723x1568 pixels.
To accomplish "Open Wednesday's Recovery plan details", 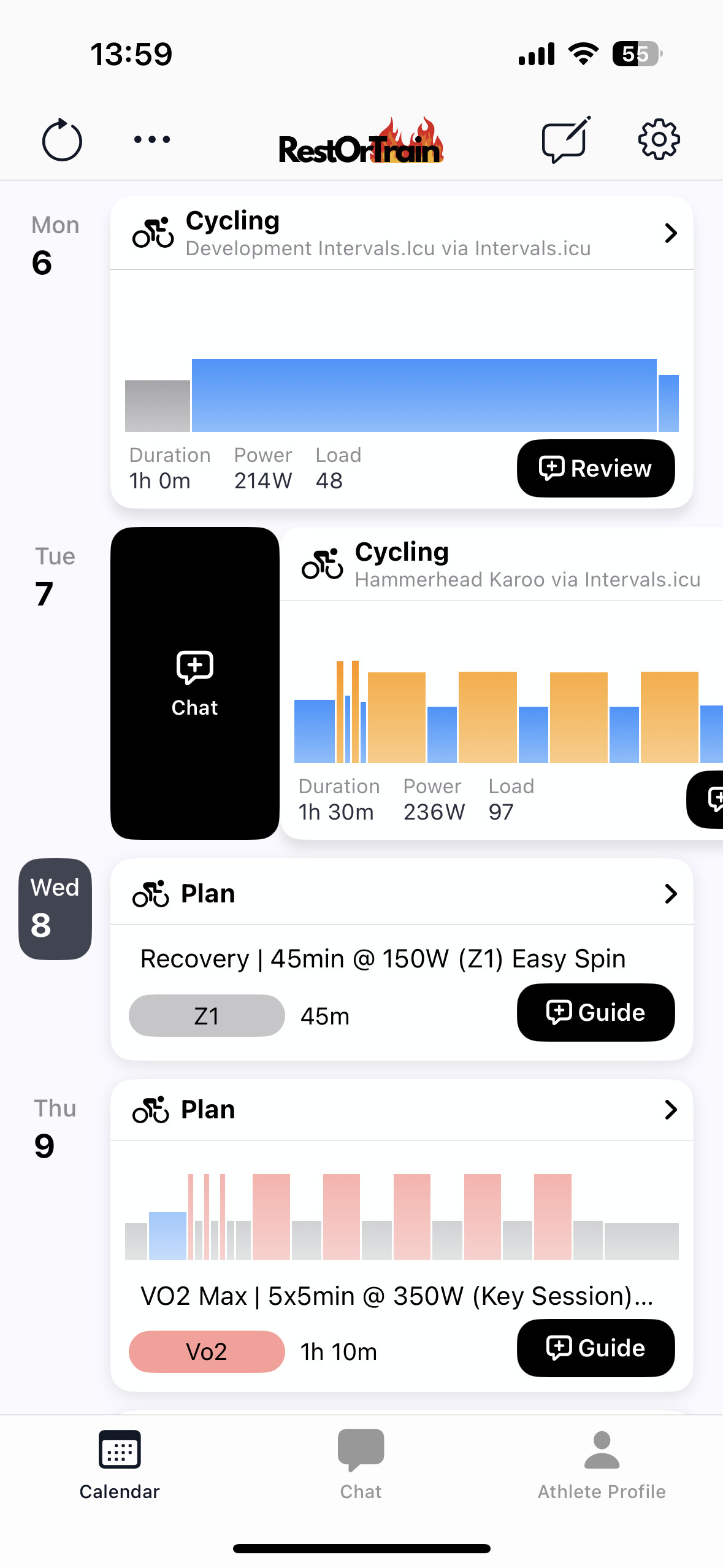I will pos(402,894).
